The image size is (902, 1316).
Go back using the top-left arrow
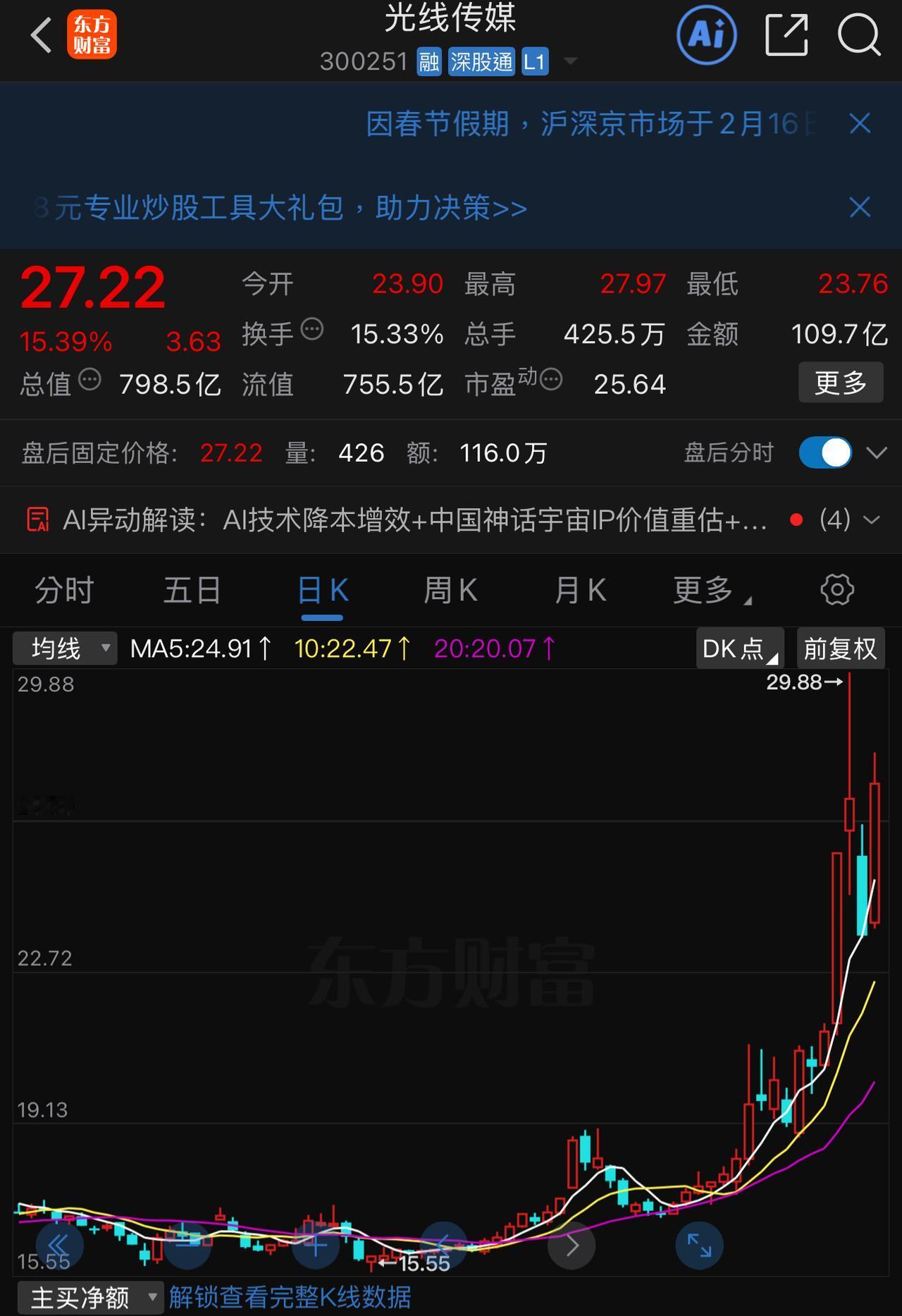41,35
